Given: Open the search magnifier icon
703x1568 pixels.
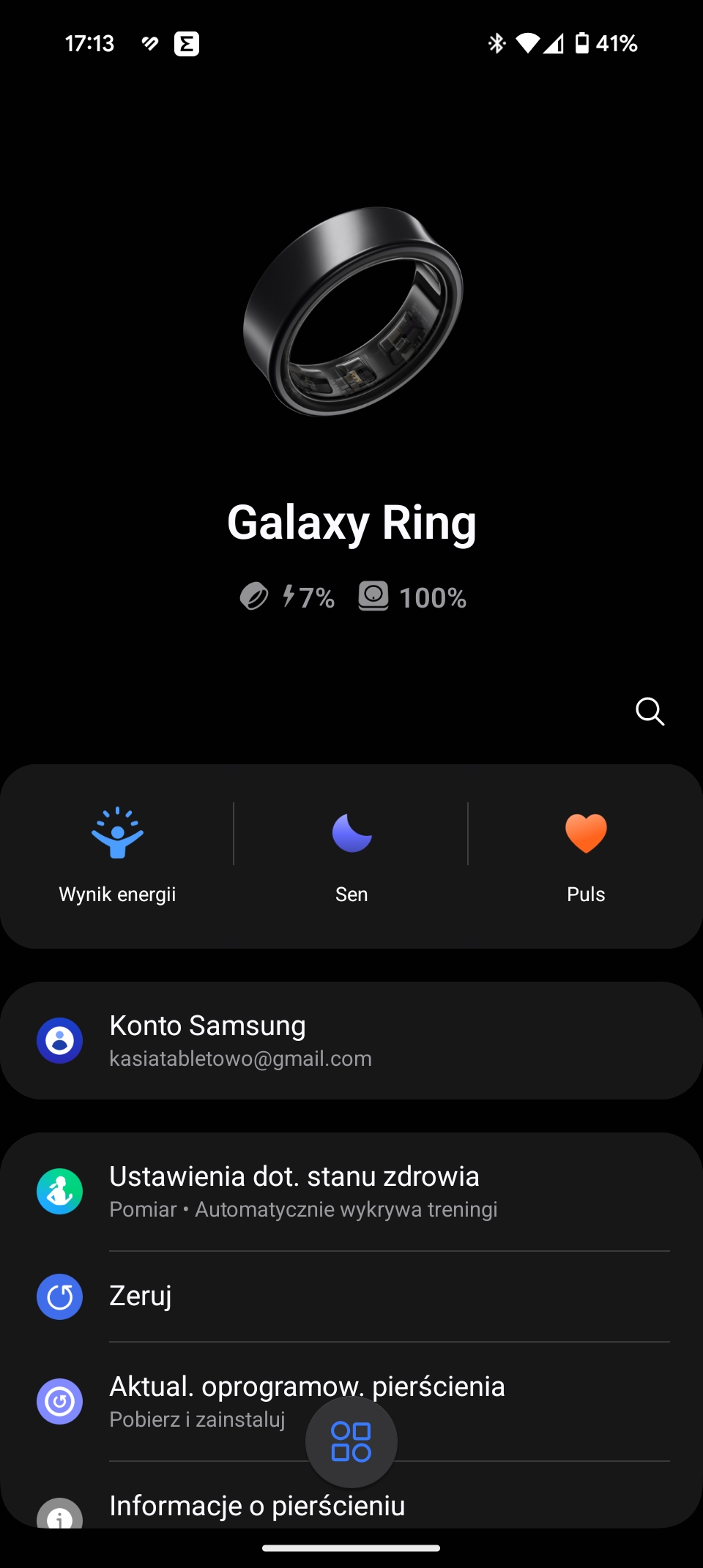Looking at the screenshot, I should coord(650,711).
